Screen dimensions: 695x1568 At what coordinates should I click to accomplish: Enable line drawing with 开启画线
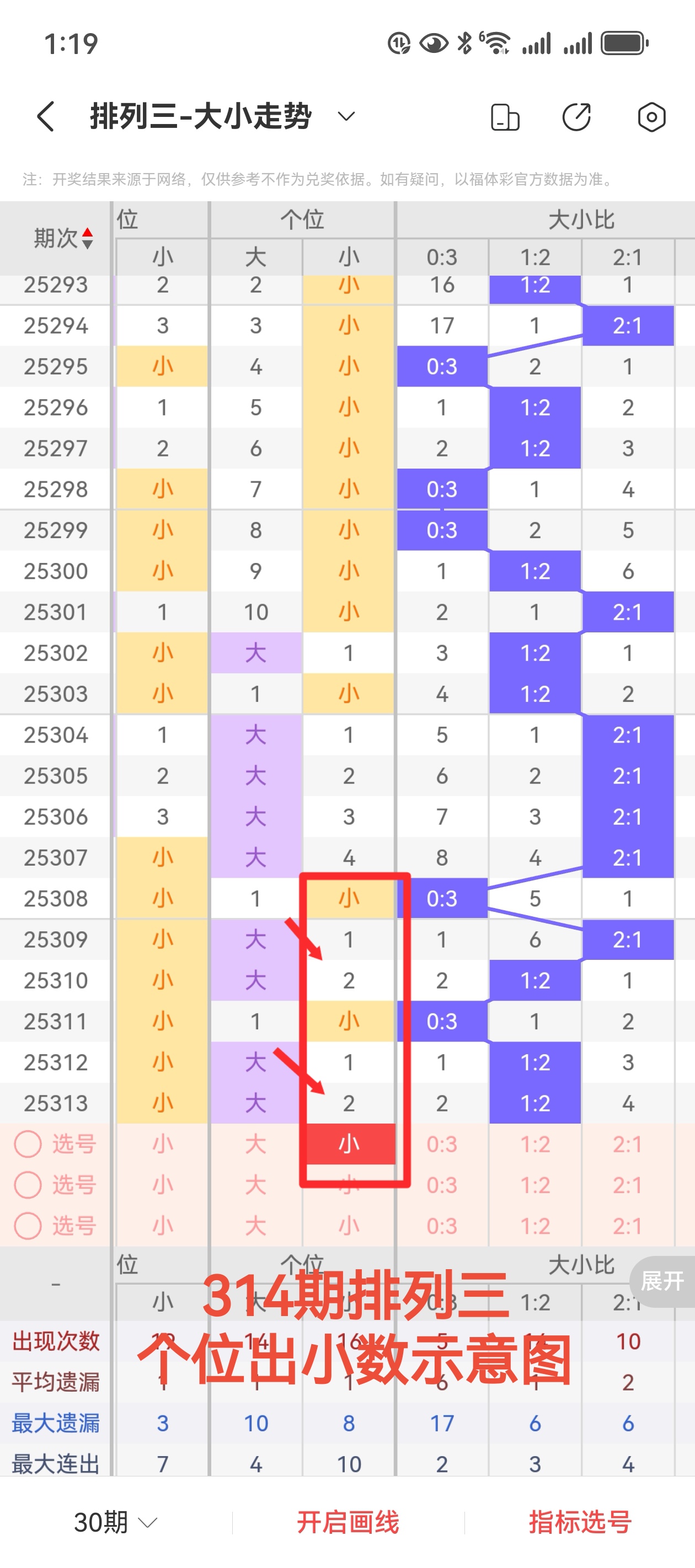(348, 1522)
